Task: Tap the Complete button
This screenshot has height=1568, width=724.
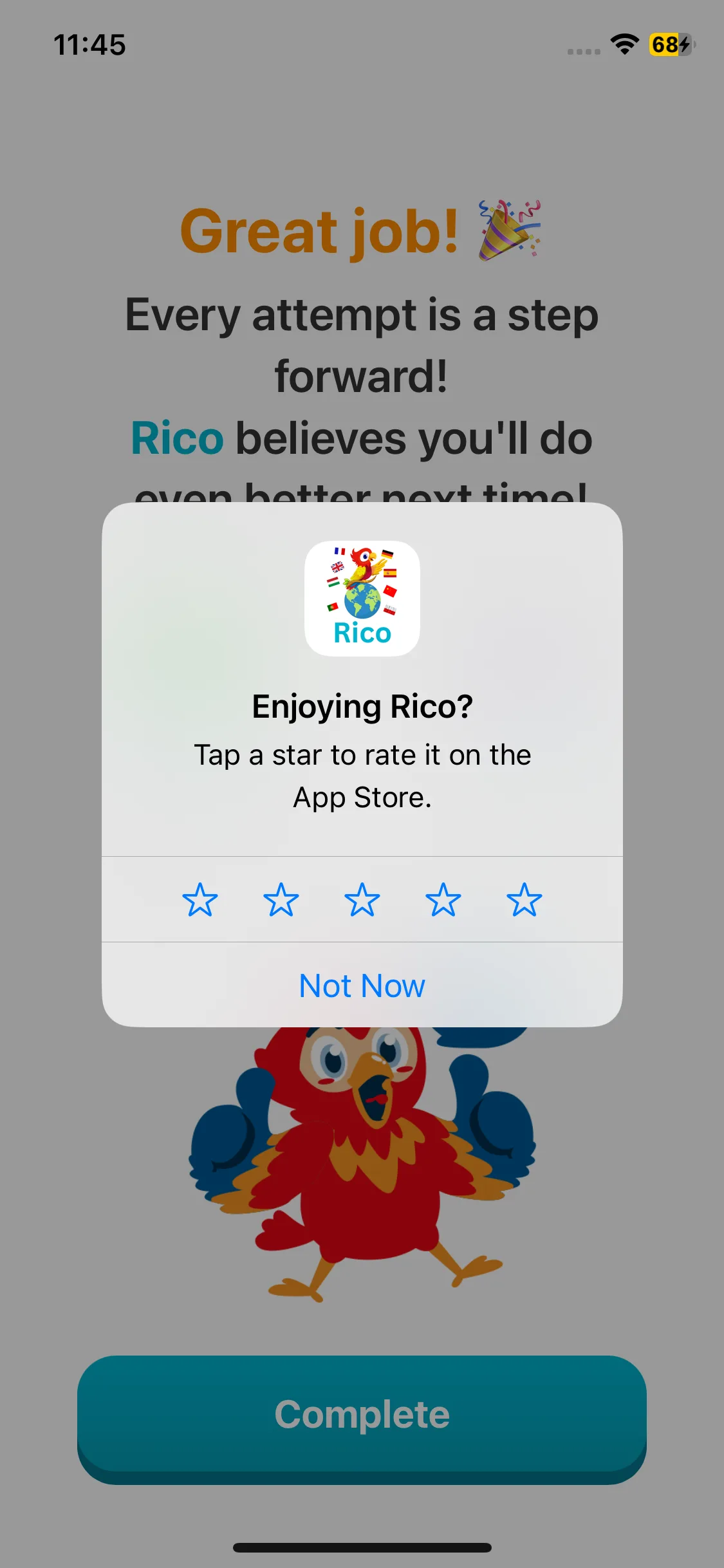Action: click(362, 1414)
